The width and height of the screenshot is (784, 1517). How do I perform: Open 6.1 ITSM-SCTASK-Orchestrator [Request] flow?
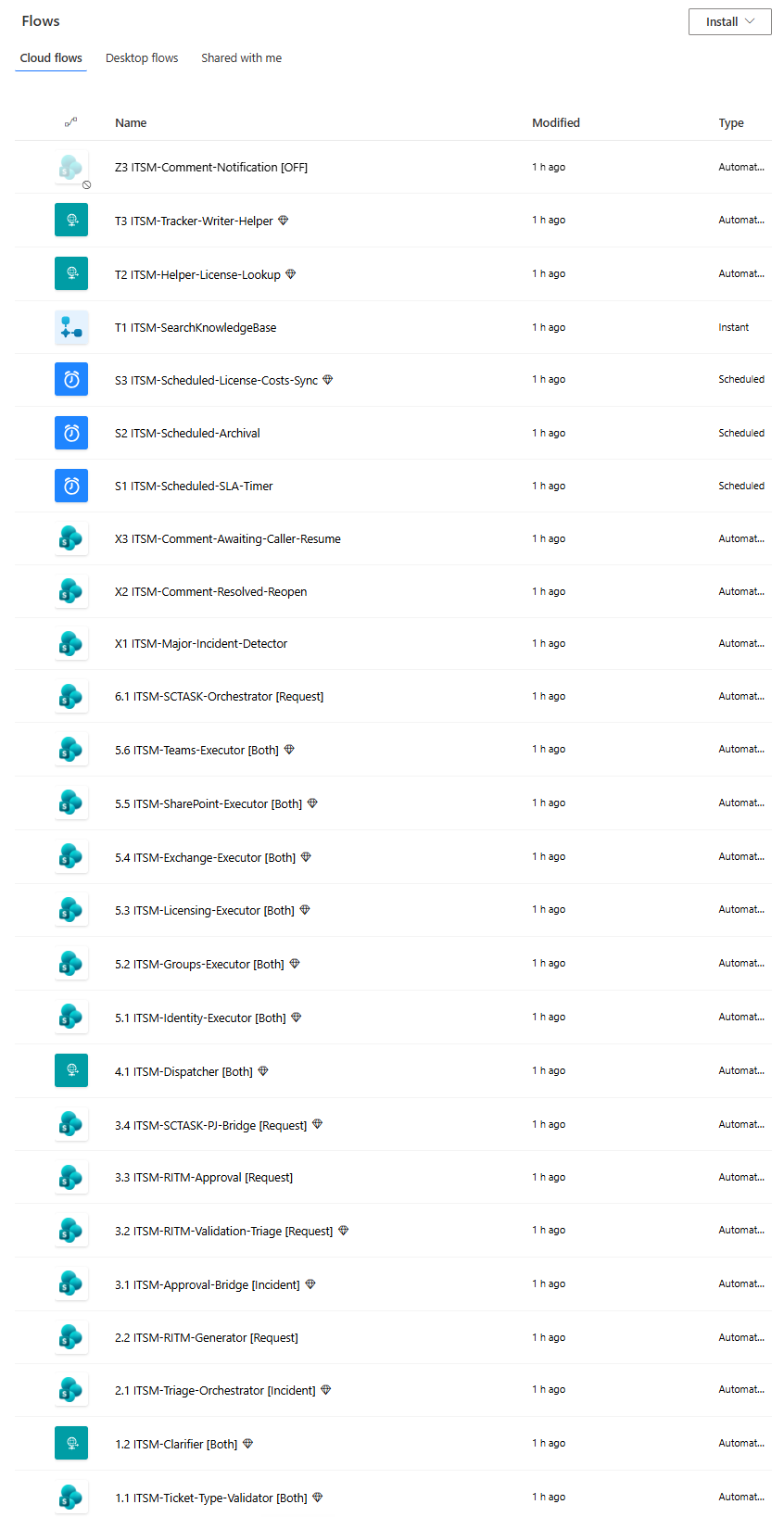coord(219,696)
